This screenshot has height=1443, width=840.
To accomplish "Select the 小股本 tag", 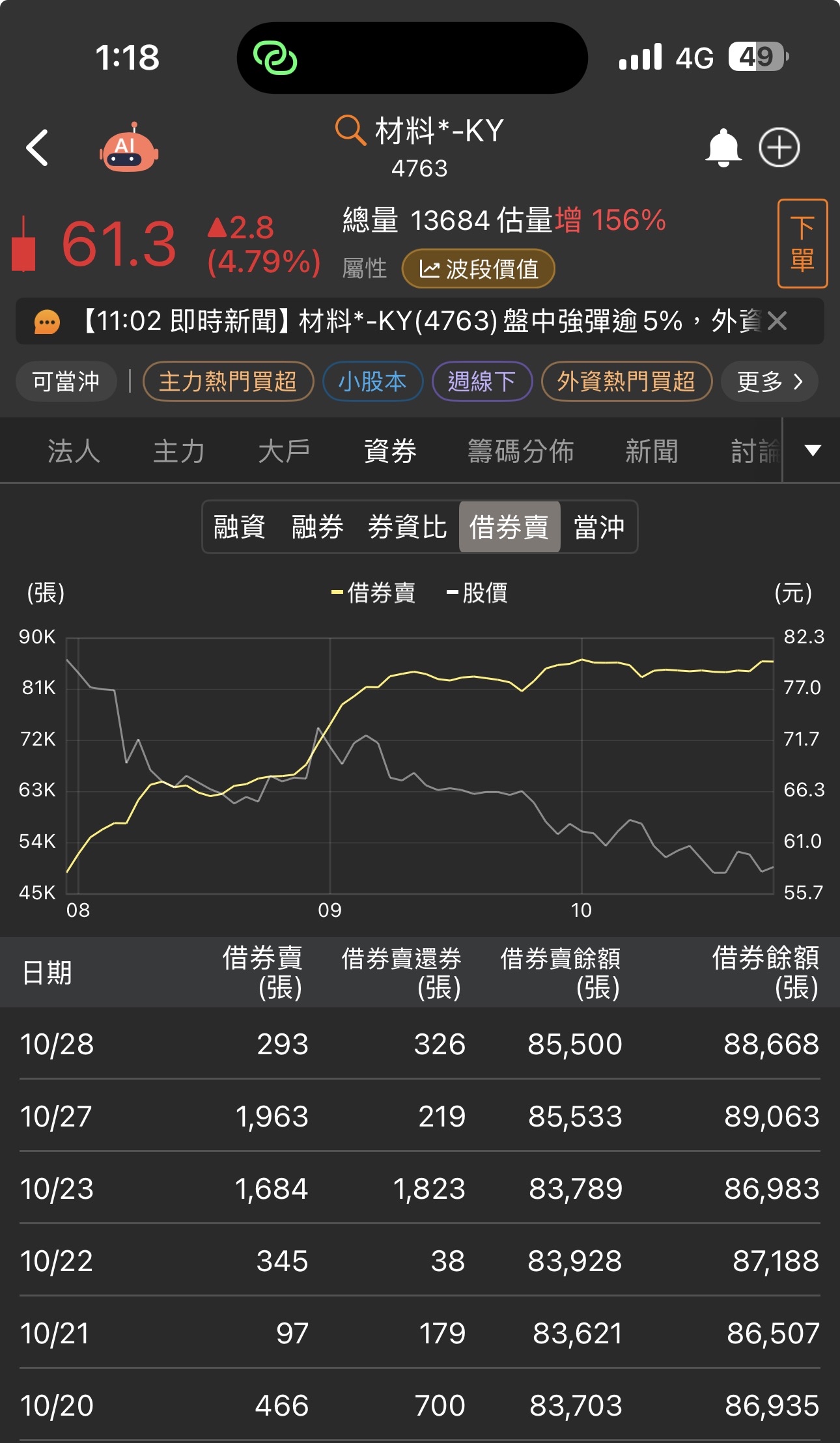I will coord(372,382).
